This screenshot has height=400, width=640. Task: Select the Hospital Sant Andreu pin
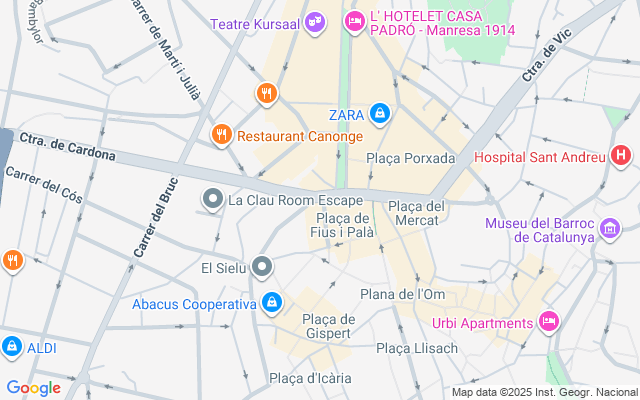pyautogui.click(x=621, y=156)
